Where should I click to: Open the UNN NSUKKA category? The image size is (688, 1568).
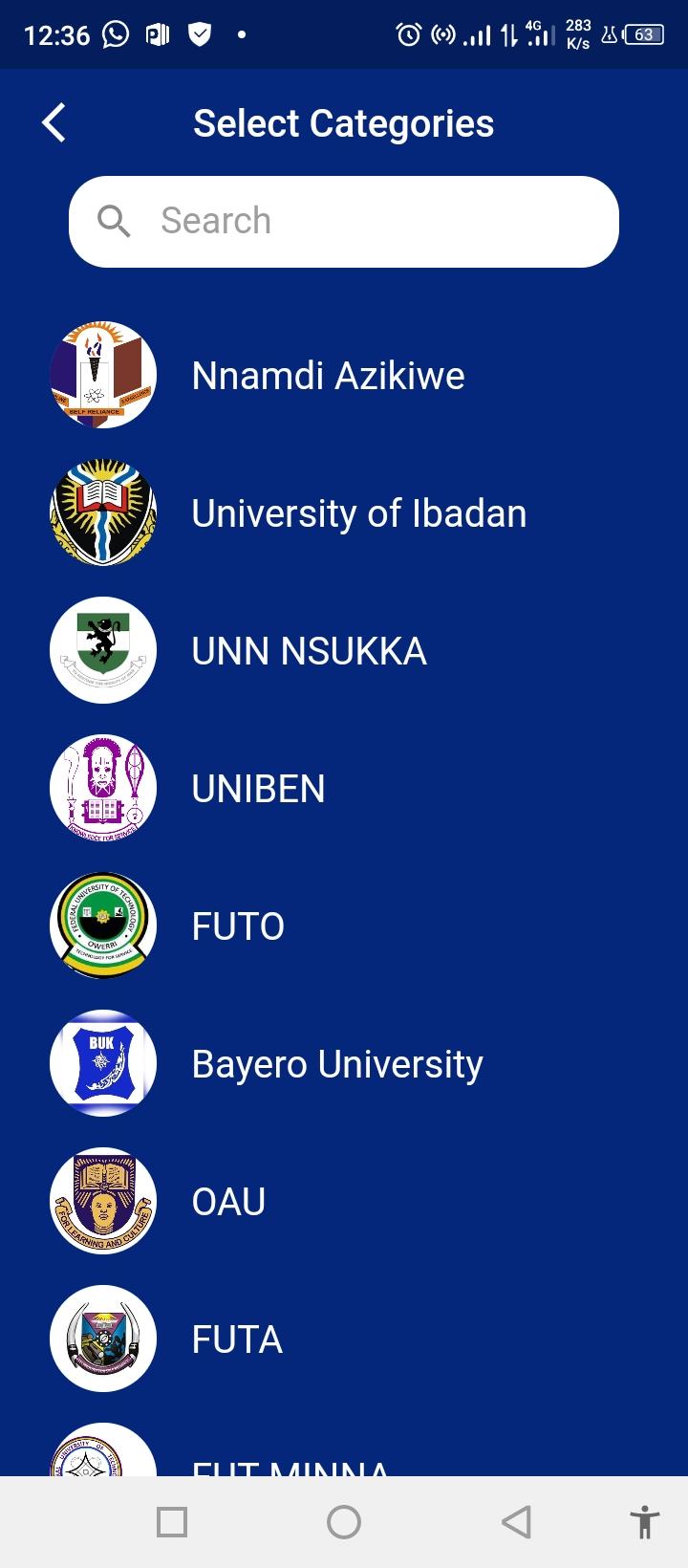[x=344, y=650]
